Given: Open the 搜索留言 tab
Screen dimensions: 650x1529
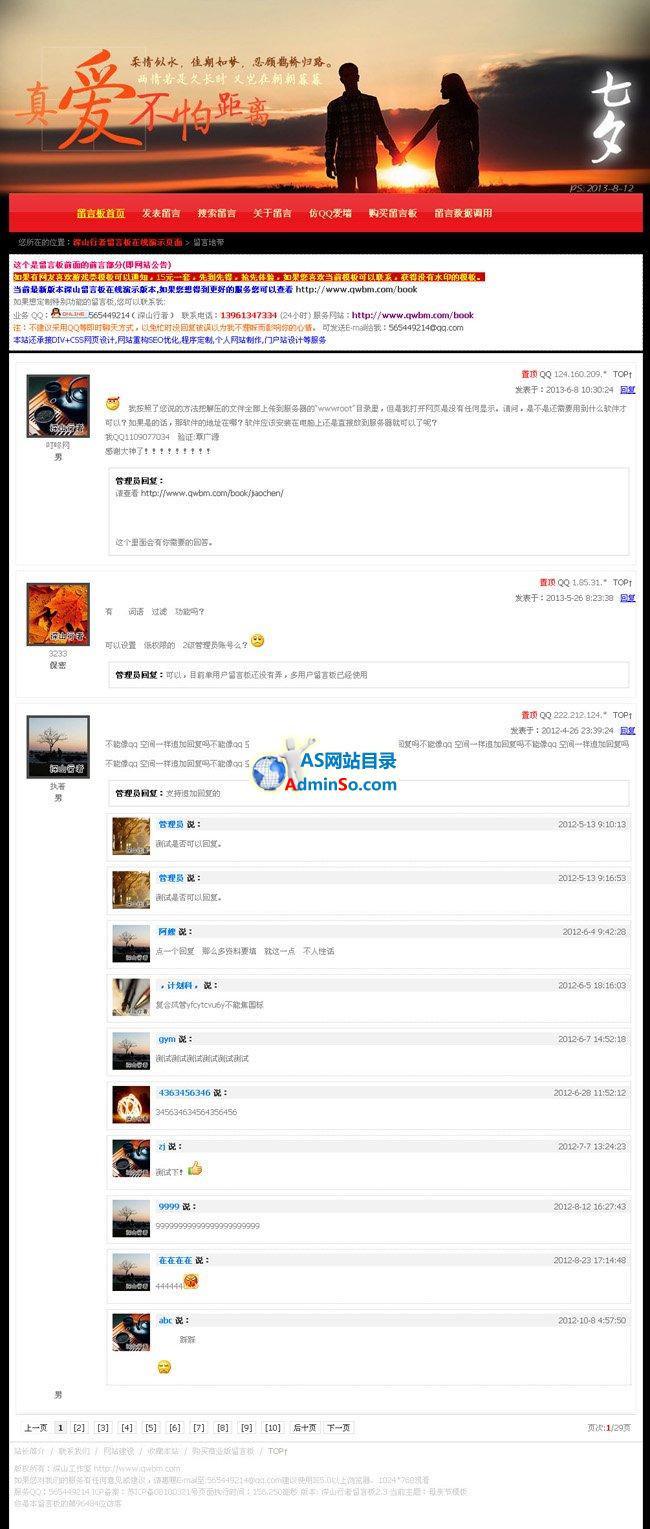Looking at the screenshot, I should 217,213.
